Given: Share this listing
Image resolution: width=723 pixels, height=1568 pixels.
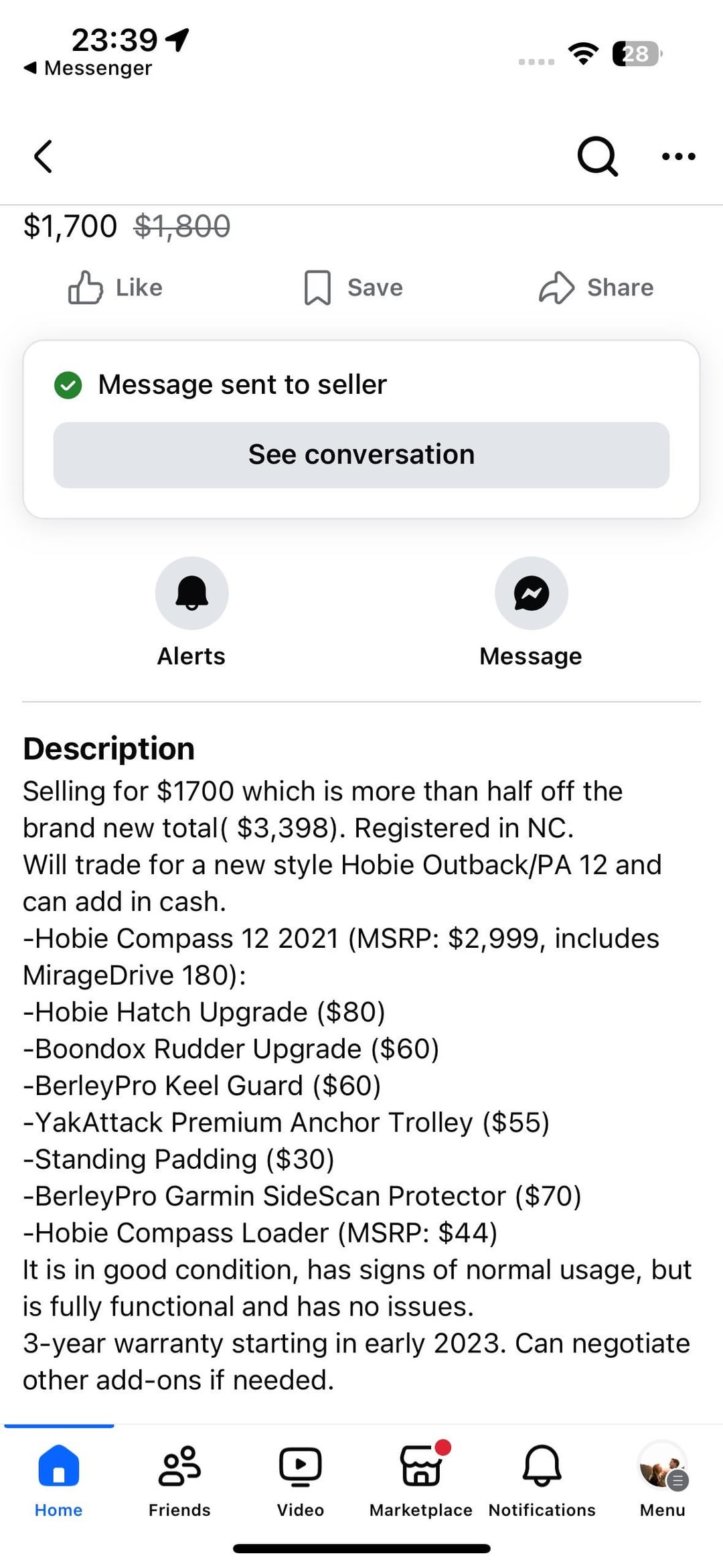Looking at the screenshot, I should click(x=596, y=288).
